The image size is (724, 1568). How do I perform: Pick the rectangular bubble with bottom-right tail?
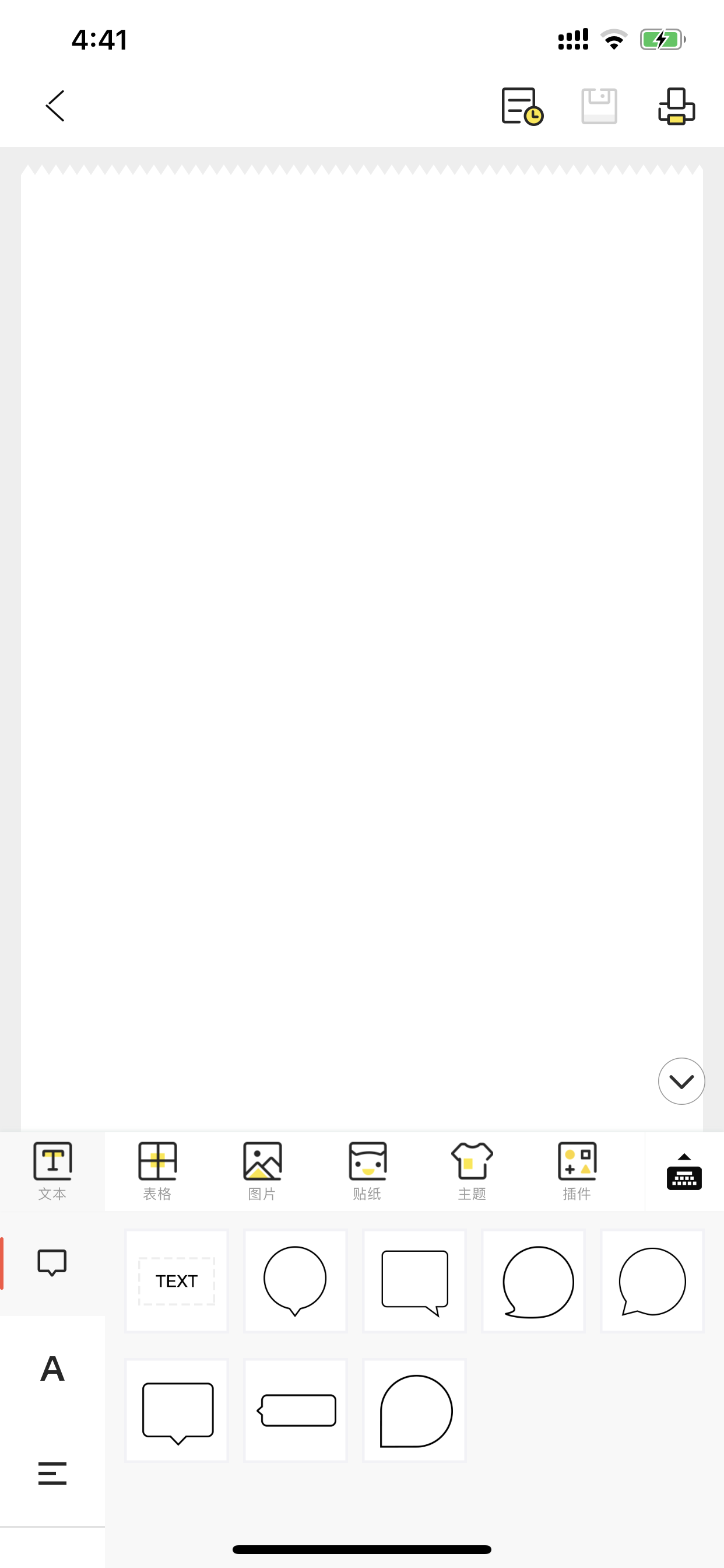pyautogui.click(x=414, y=1280)
